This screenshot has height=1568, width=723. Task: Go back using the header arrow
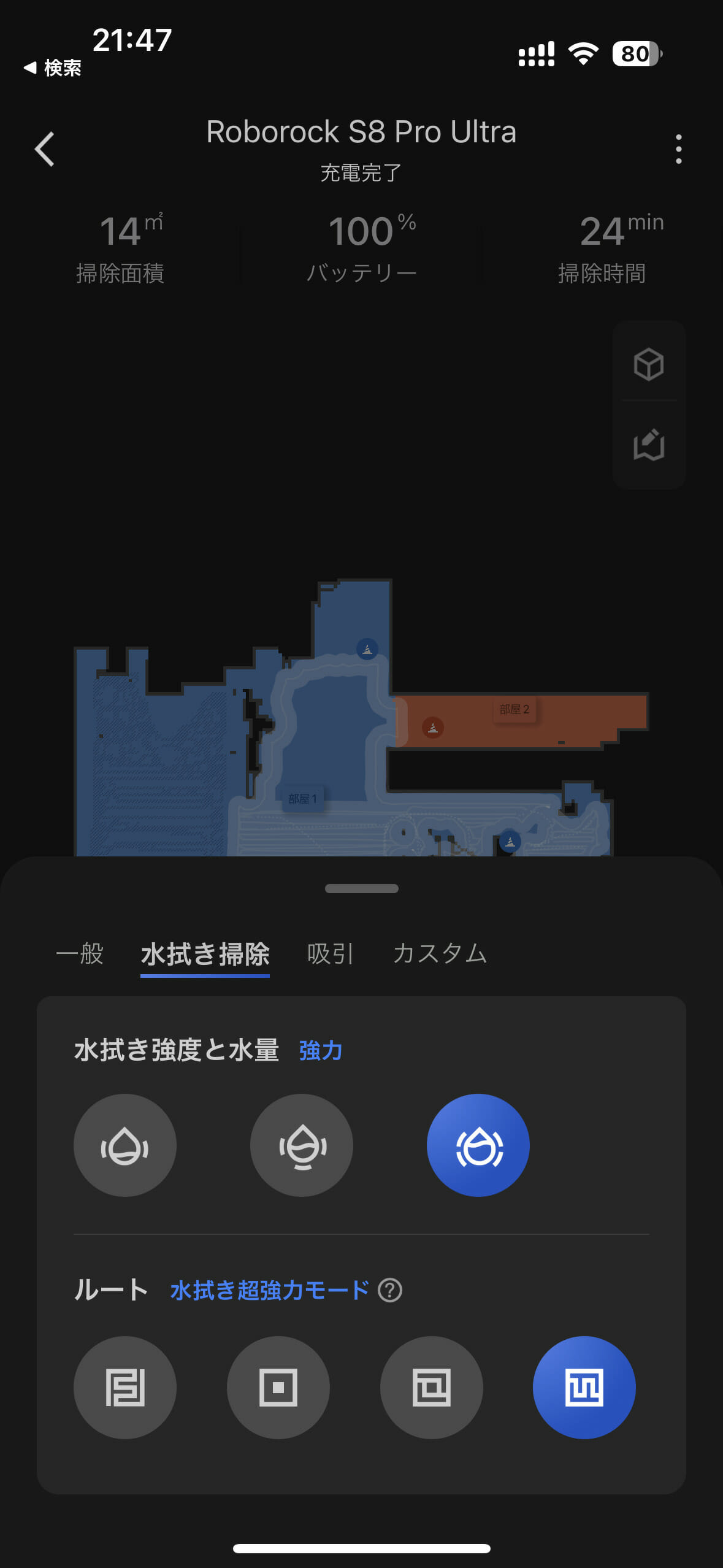(x=45, y=149)
